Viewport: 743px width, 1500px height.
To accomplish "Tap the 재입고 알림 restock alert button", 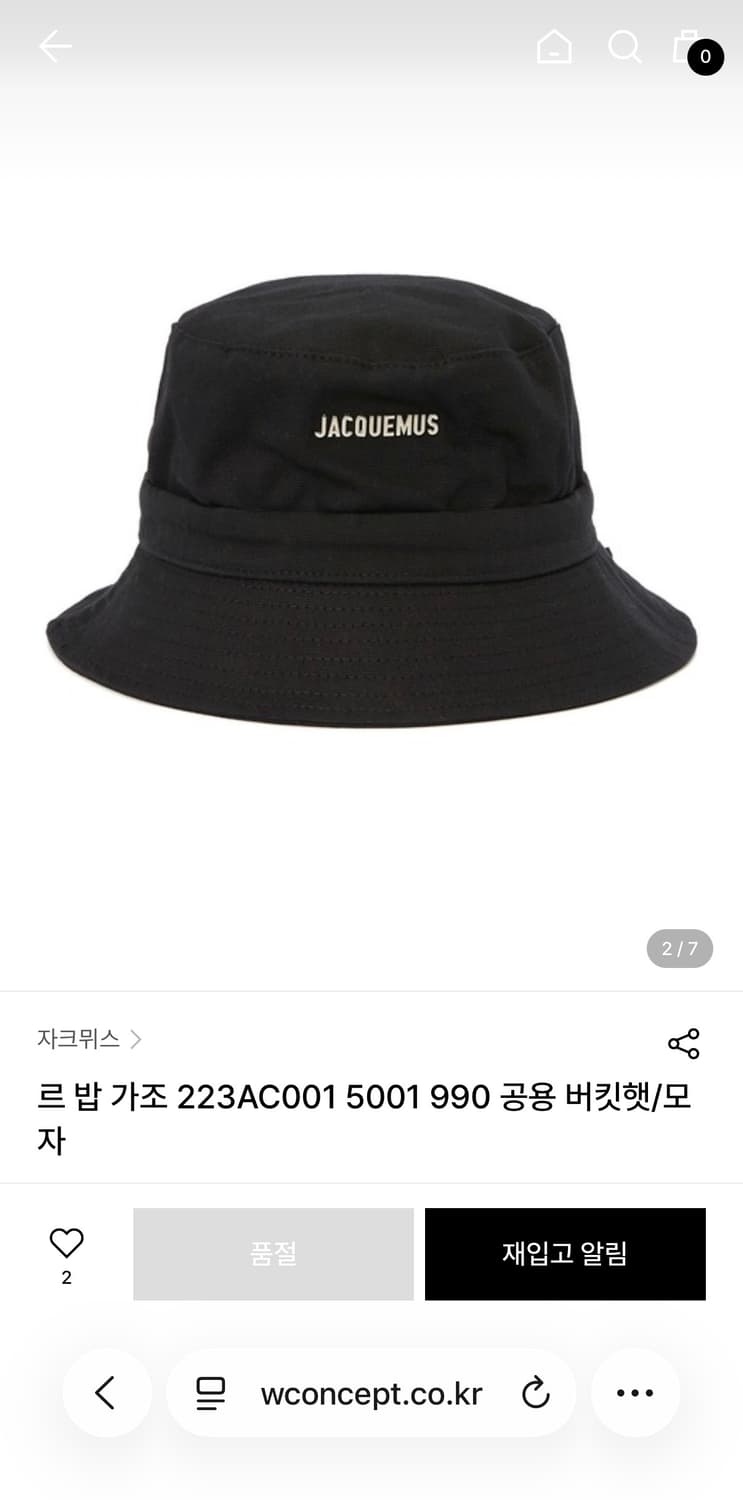I will pyautogui.click(x=565, y=1254).
